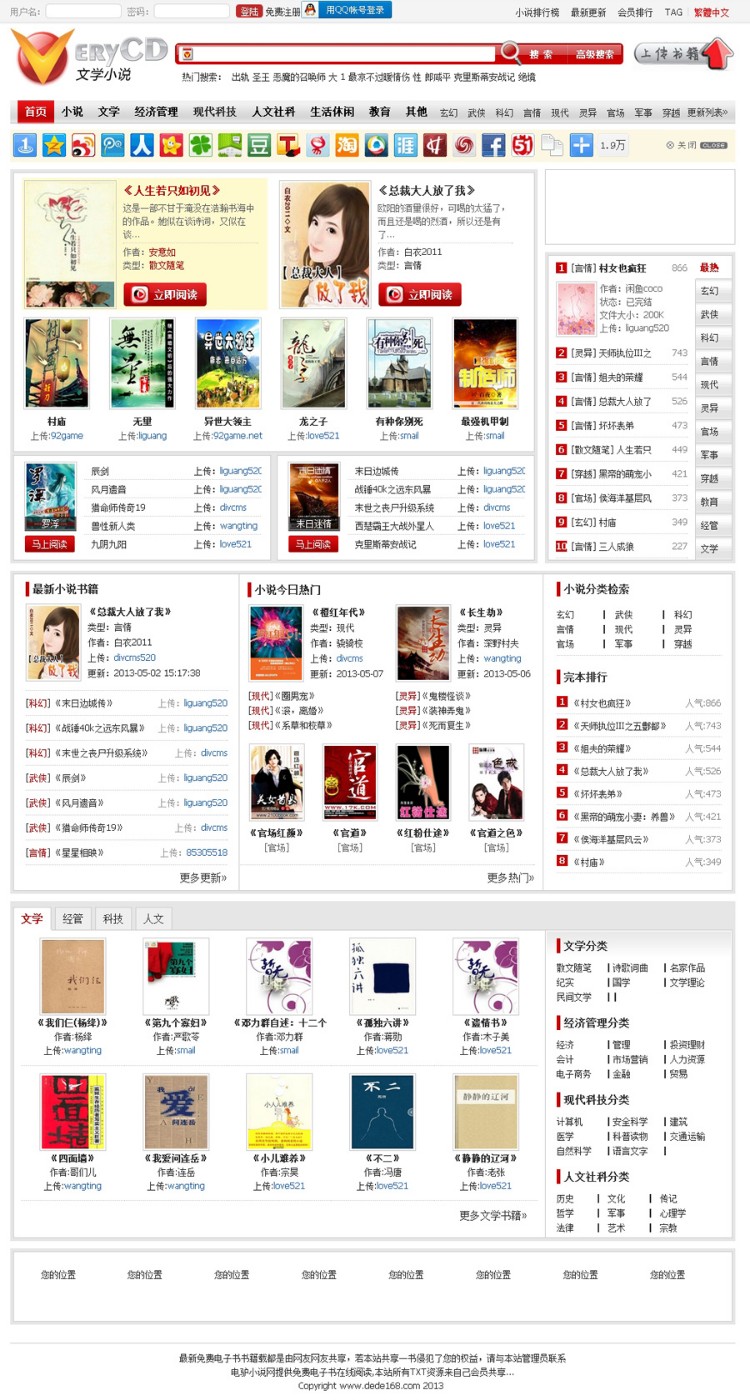Viewport: 750px width, 1400px height.
Task: Open the book cover 异世大领主
Action: (x=229, y=363)
